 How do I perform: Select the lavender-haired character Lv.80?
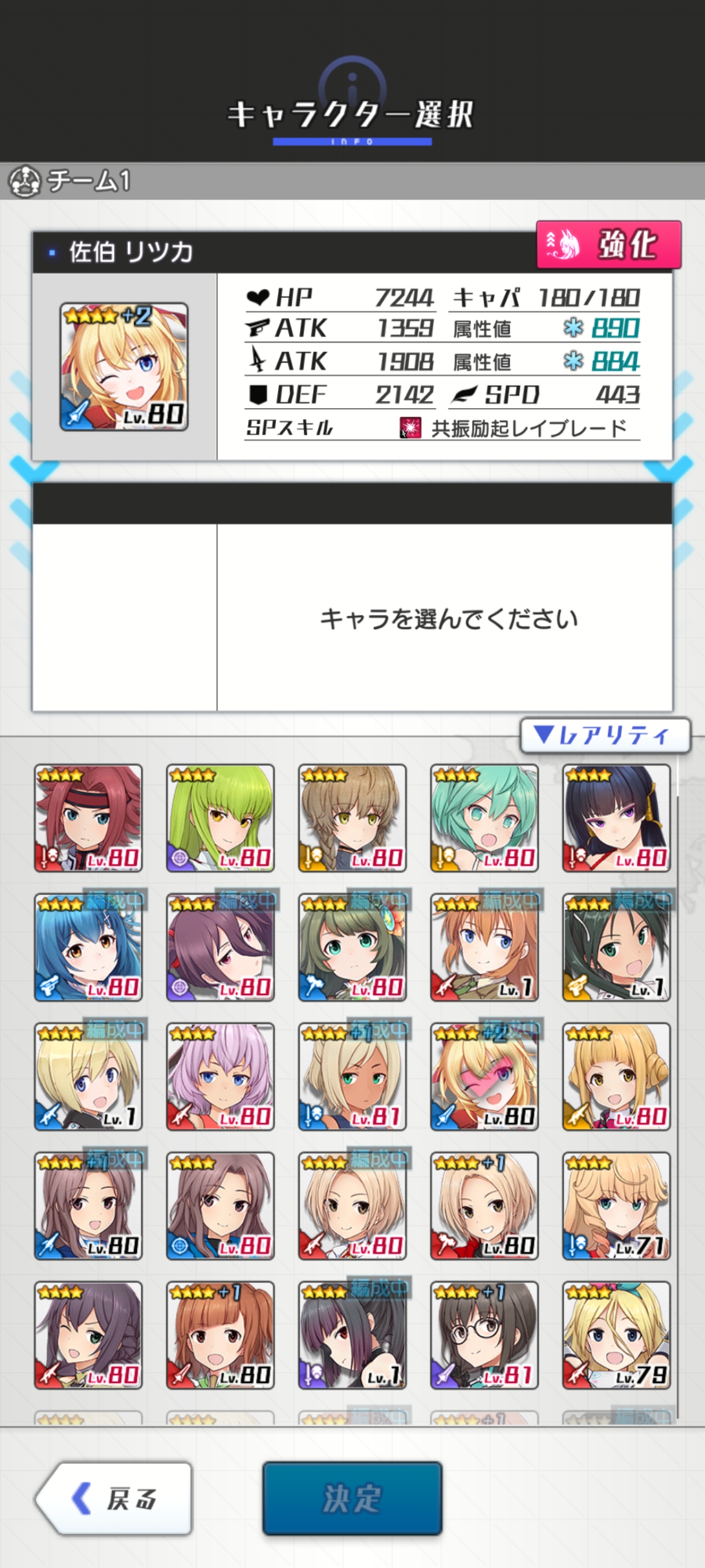pyautogui.click(x=220, y=1076)
